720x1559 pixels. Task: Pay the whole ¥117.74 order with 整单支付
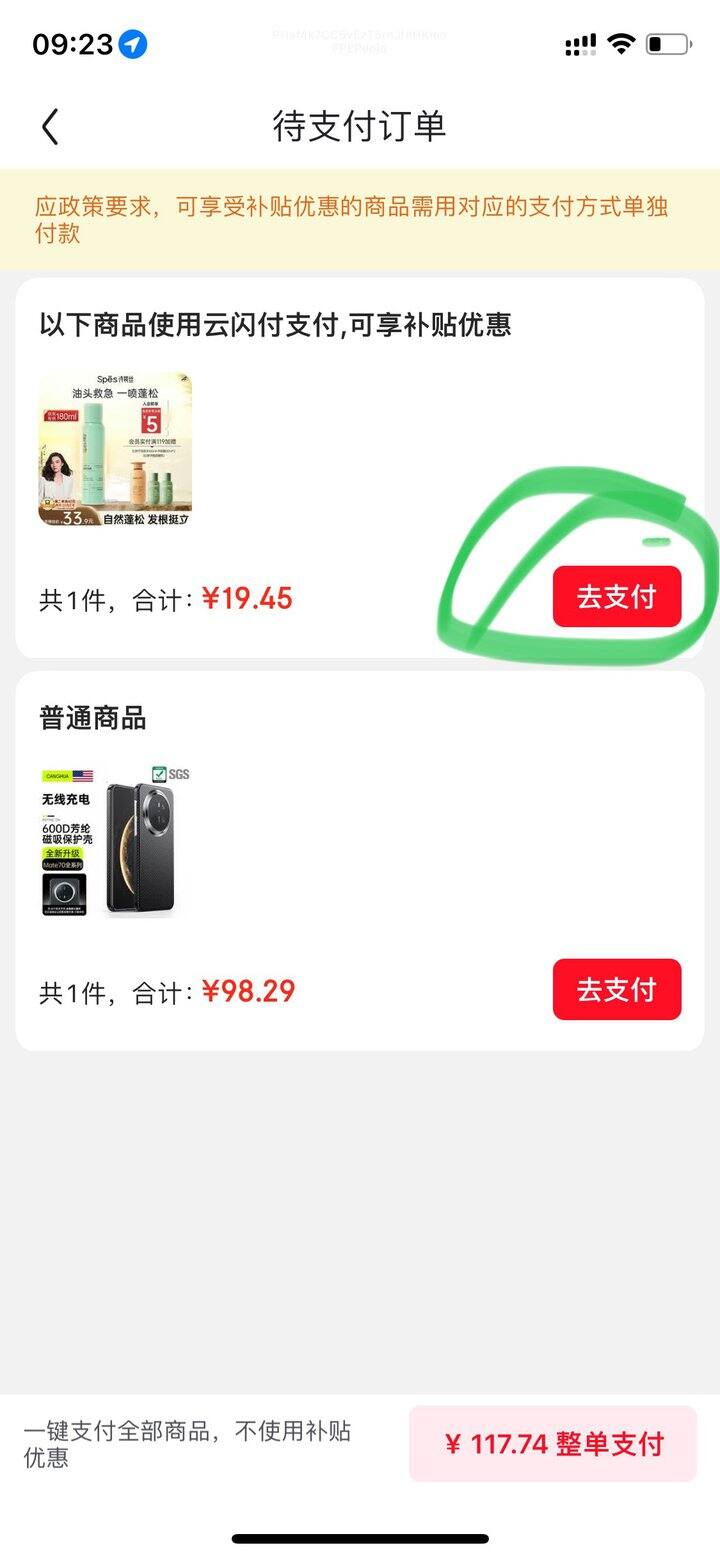click(x=553, y=1444)
